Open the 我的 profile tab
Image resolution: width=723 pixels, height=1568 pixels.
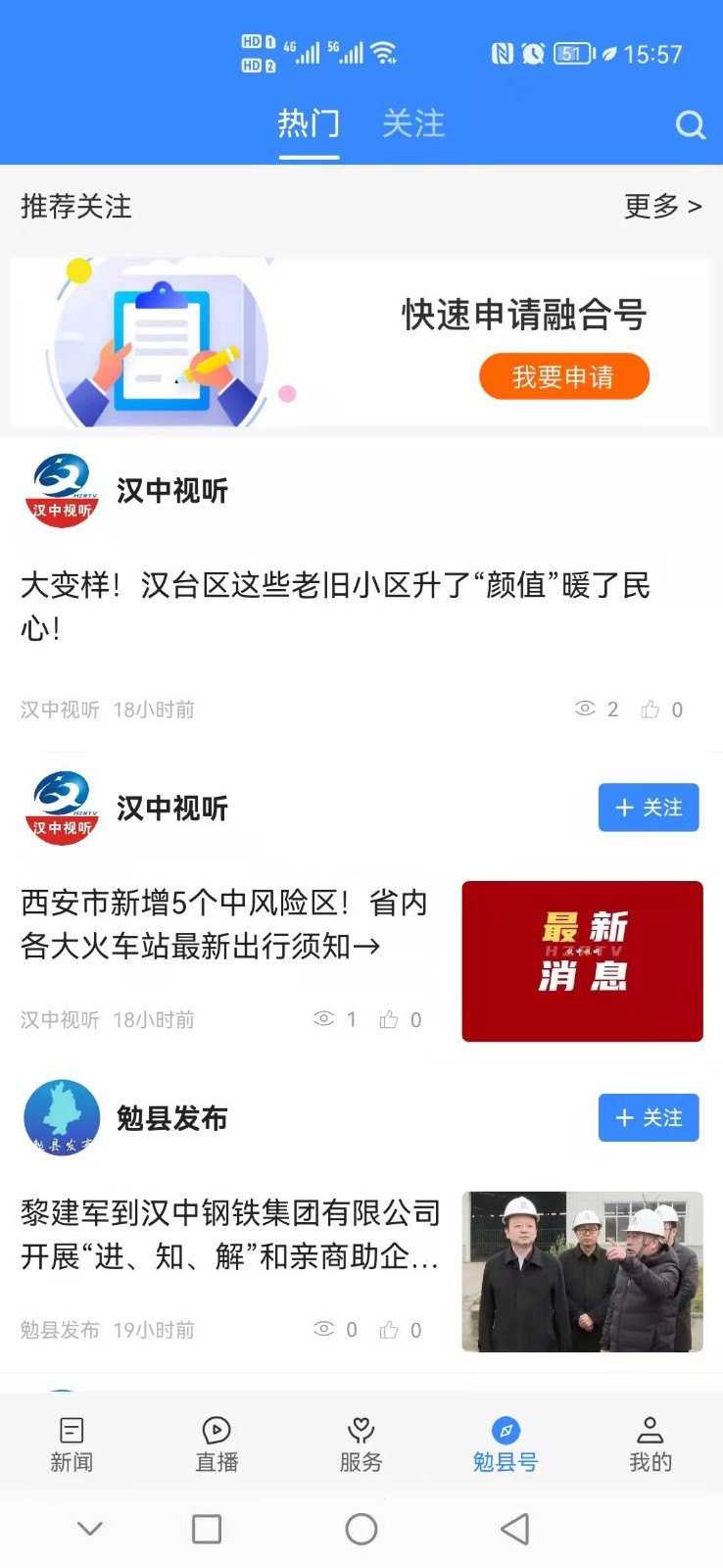pos(651,1445)
